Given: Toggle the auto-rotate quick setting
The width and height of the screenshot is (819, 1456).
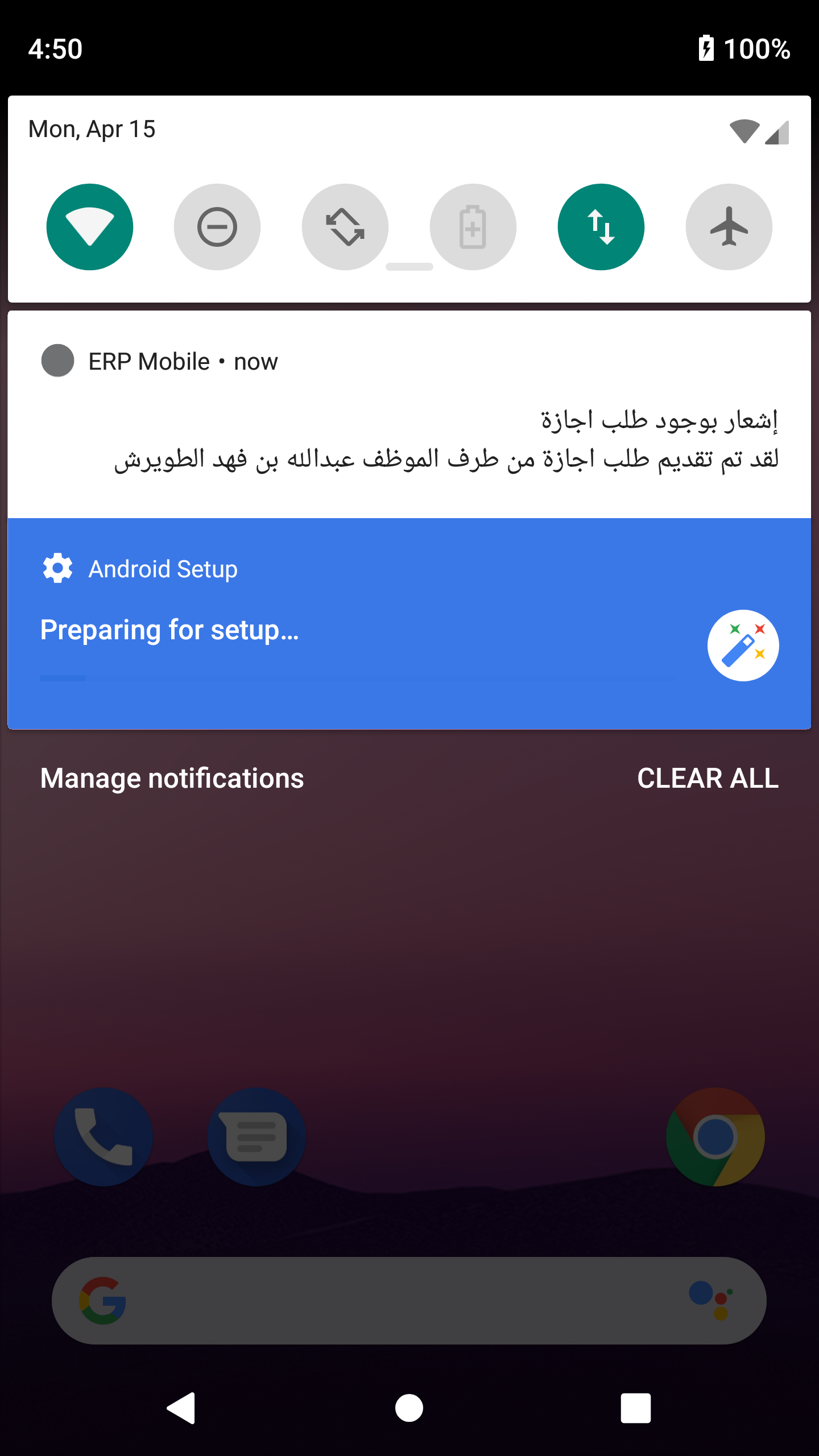Looking at the screenshot, I should (345, 227).
